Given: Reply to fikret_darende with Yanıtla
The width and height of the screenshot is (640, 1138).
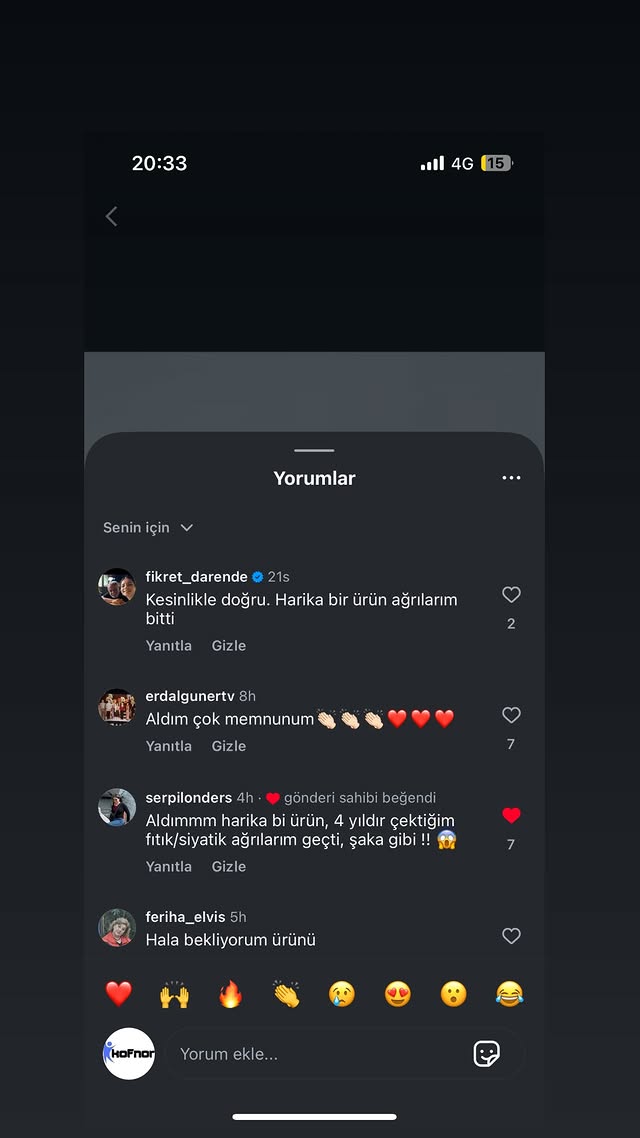Looking at the screenshot, I should point(168,646).
